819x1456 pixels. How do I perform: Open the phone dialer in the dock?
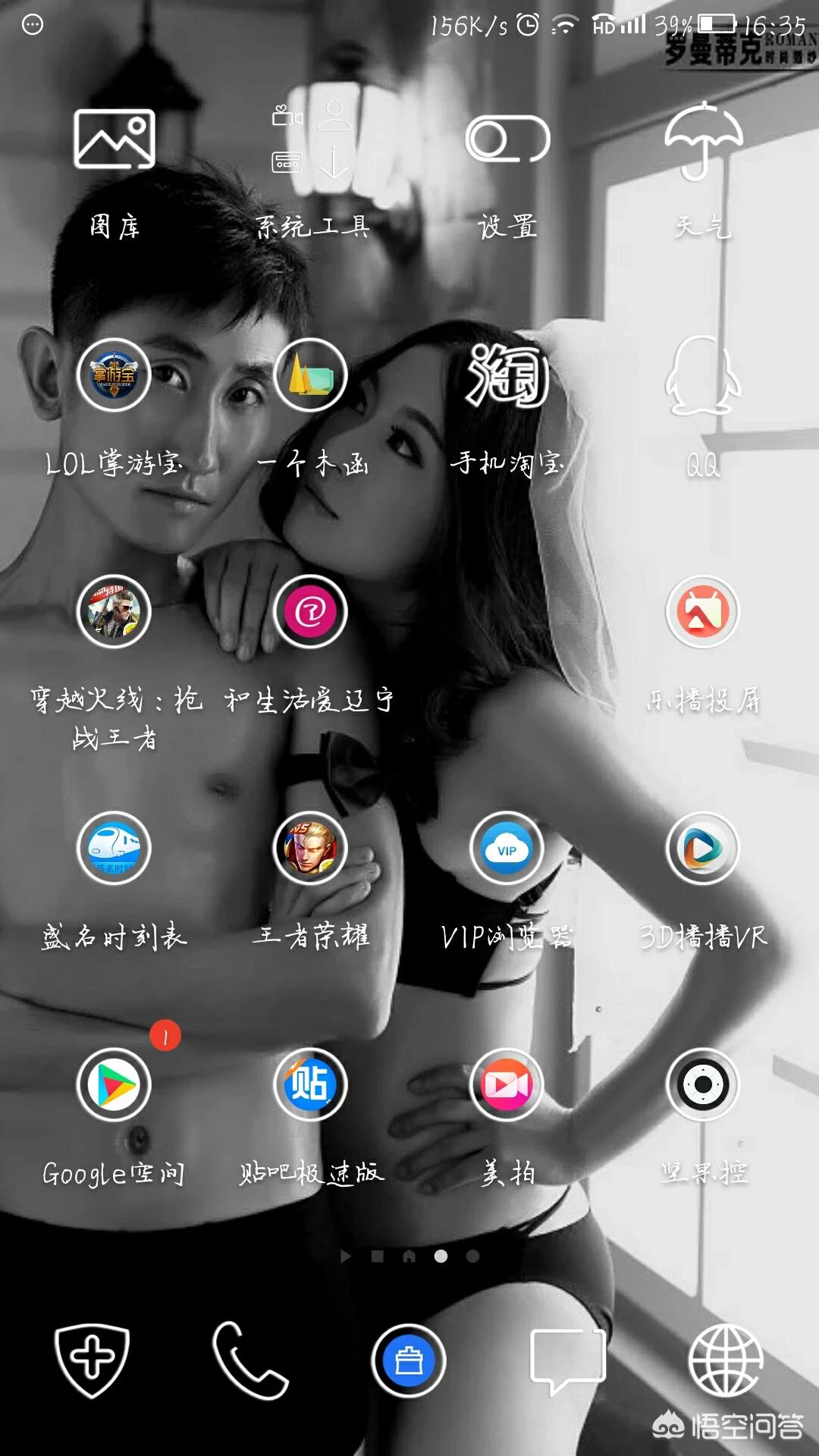point(250,1360)
